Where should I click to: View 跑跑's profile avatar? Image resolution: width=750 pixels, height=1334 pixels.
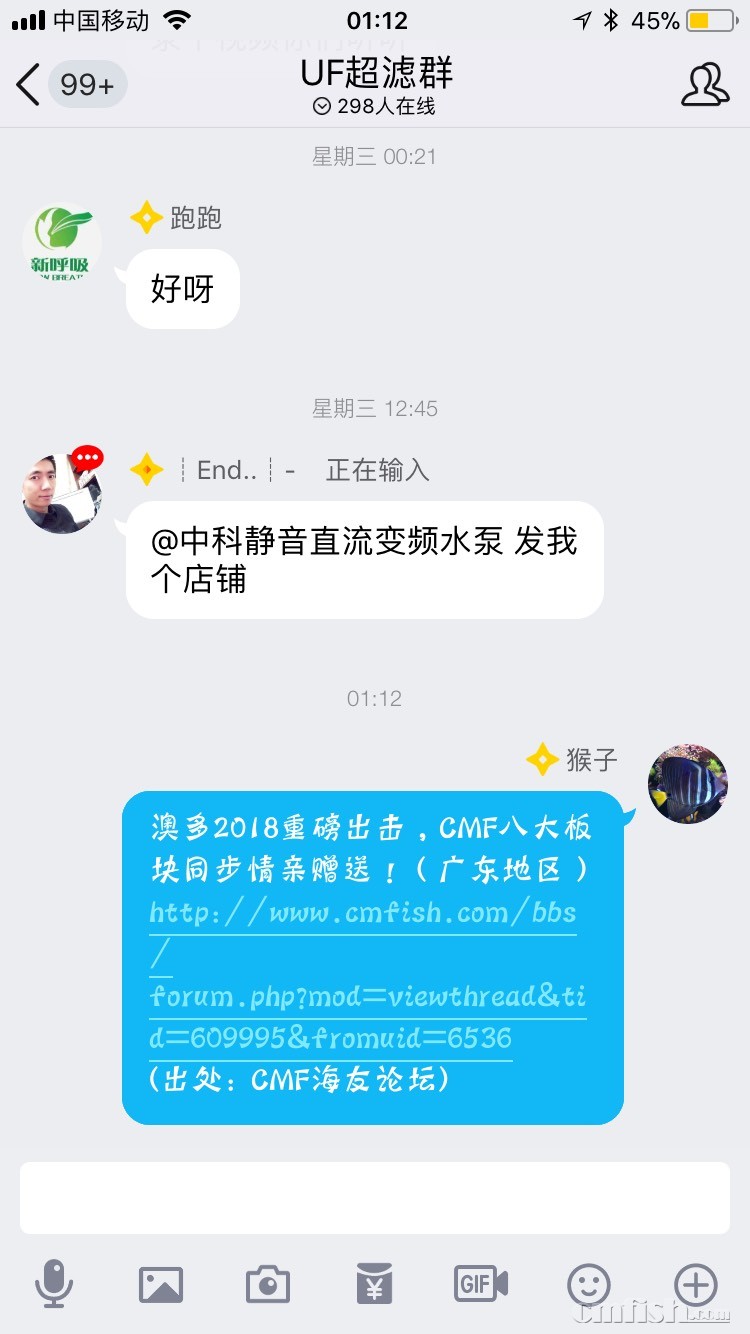[x=62, y=242]
